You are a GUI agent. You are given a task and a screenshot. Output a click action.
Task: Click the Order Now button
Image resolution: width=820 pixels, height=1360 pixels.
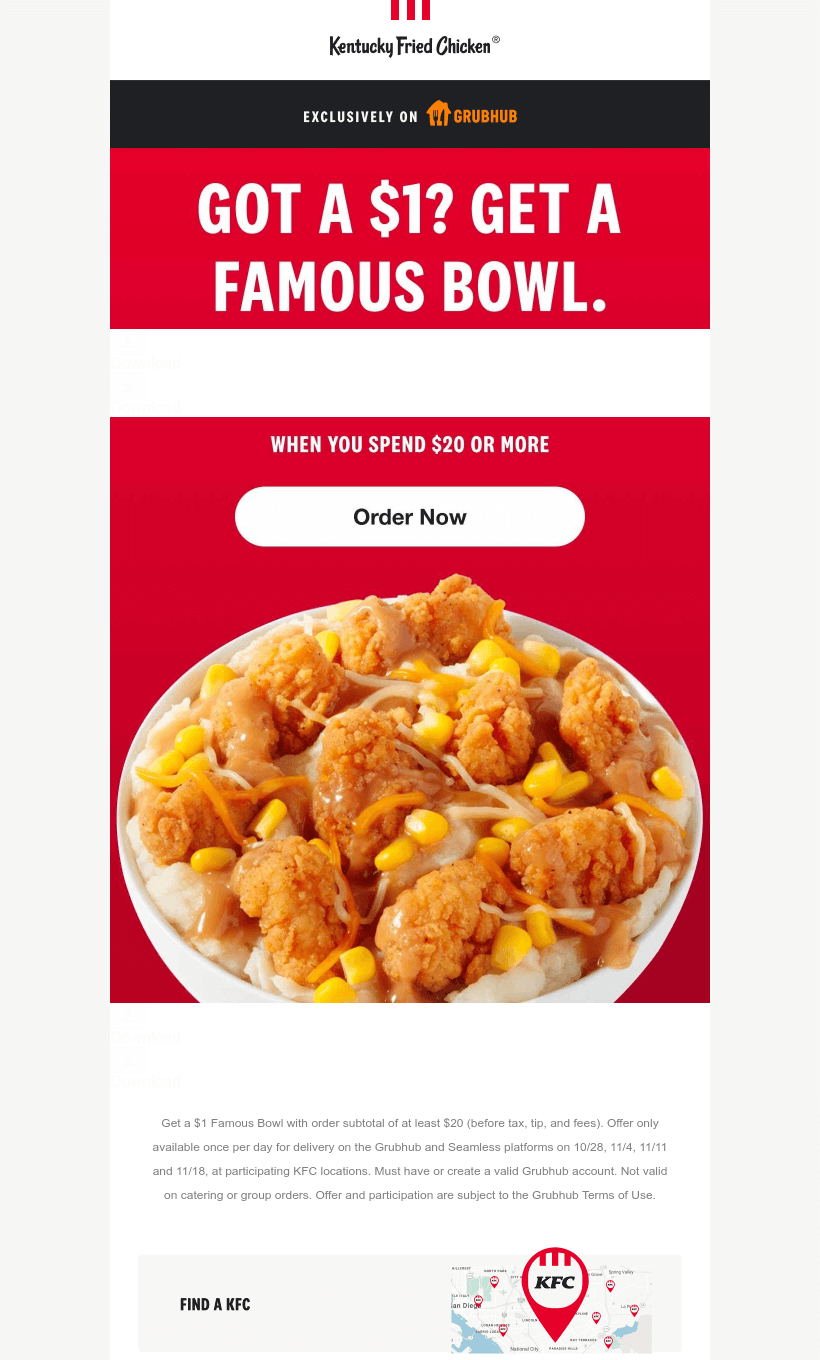click(410, 516)
